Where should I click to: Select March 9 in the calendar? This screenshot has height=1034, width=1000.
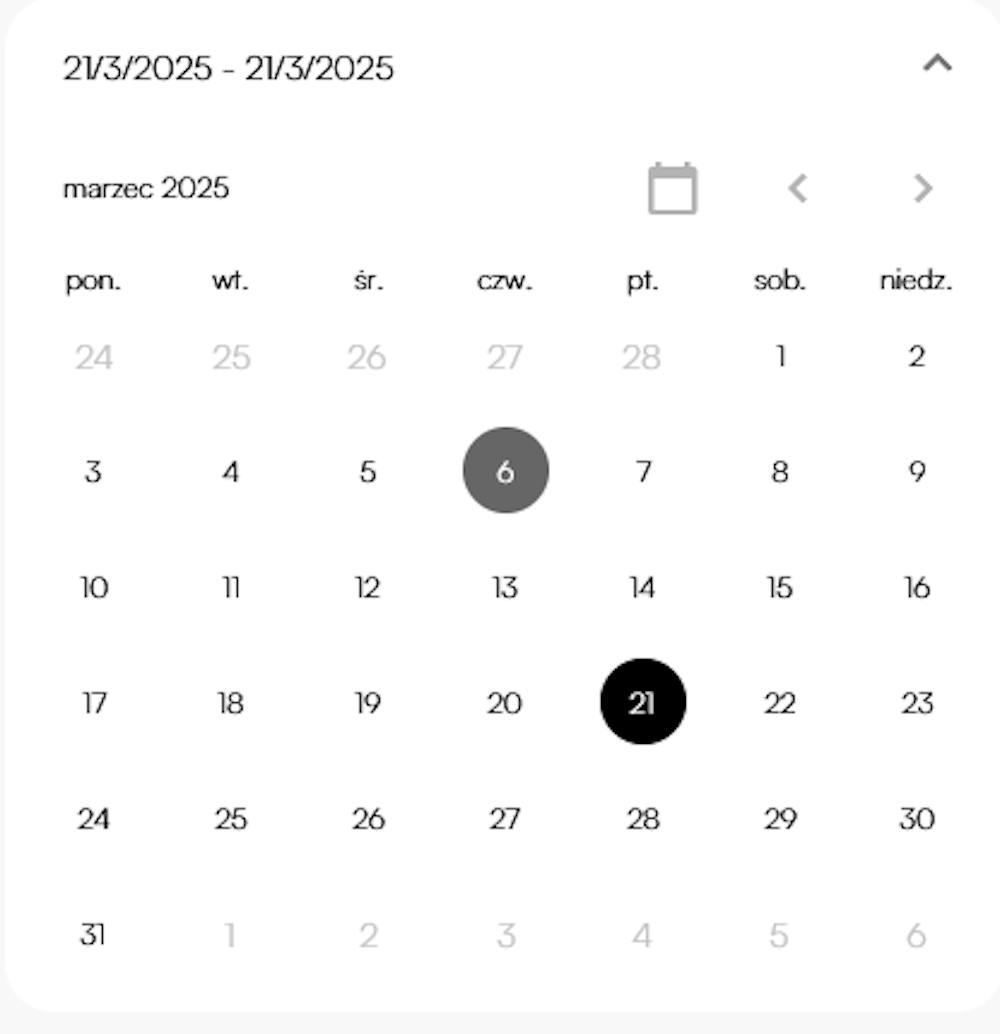click(x=917, y=471)
